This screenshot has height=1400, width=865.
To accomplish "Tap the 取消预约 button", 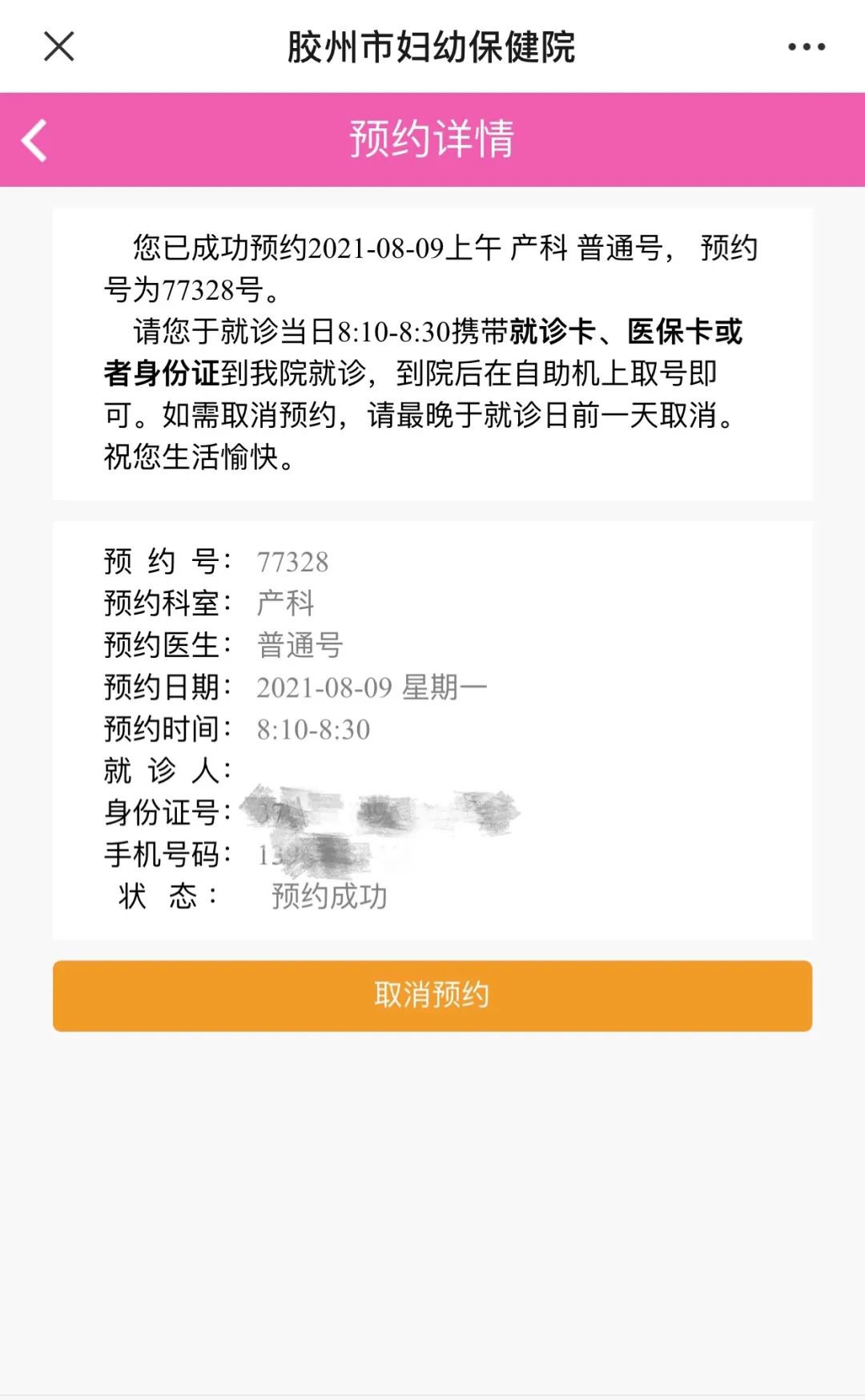I will pyautogui.click(x=432, y=995).
